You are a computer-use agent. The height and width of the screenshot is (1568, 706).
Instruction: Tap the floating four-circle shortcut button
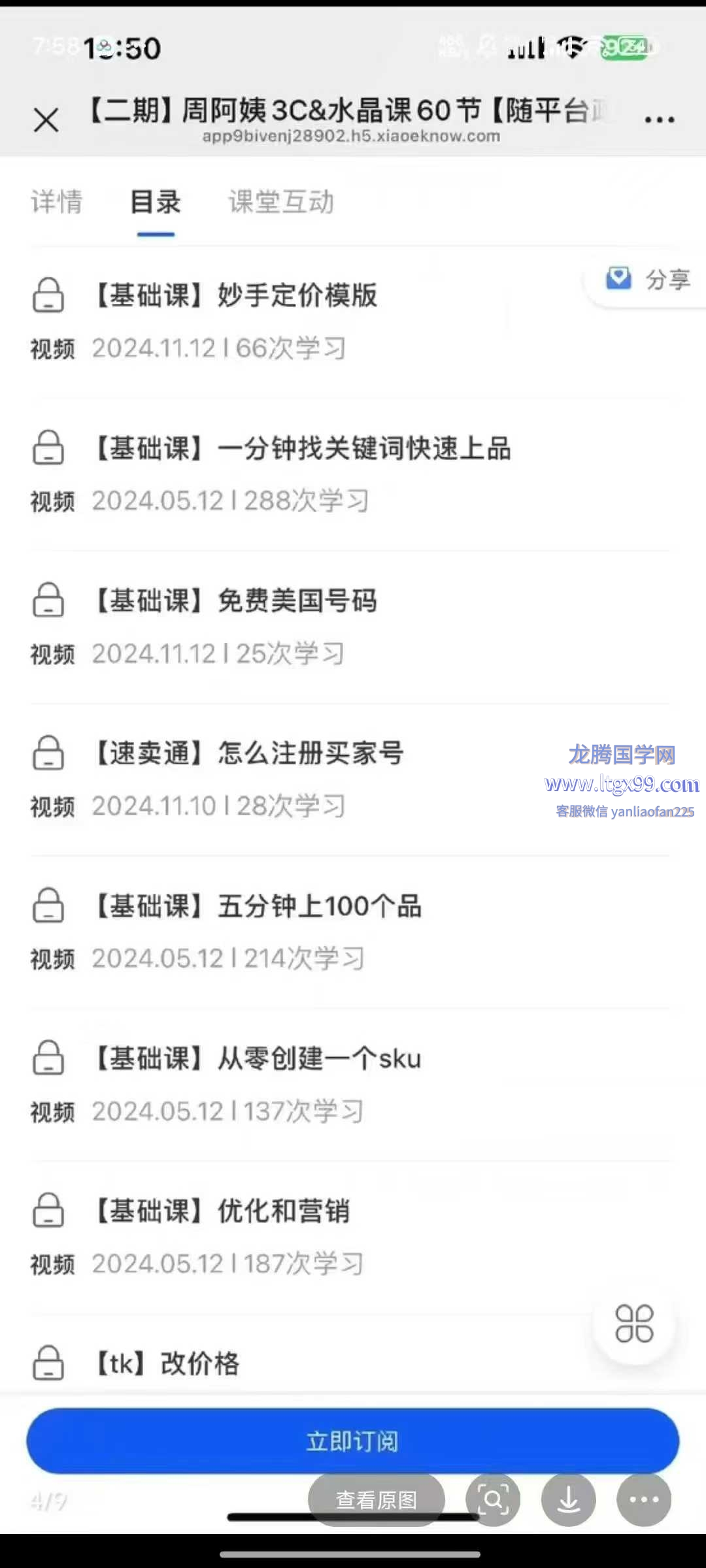tap(634, 1324)
